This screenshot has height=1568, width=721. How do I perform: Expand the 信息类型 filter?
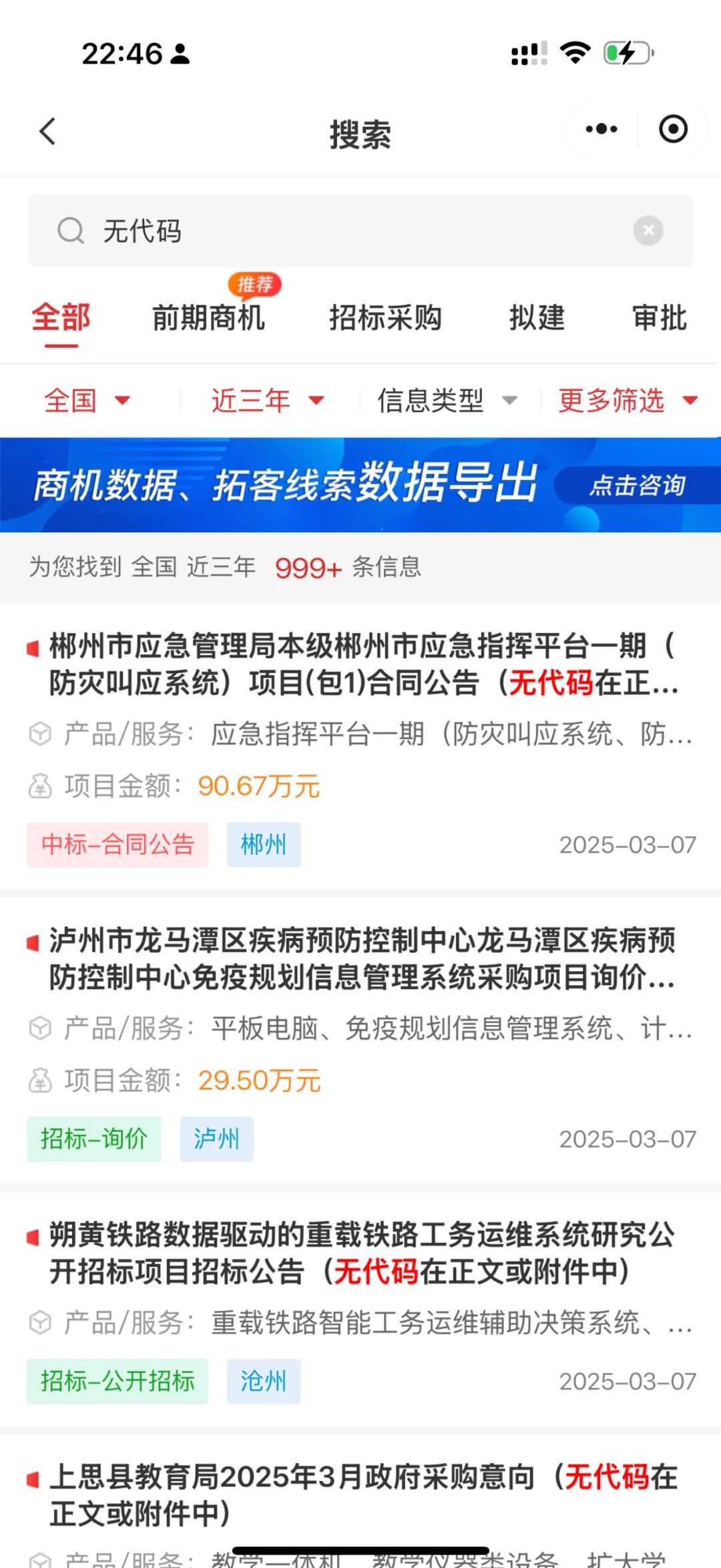(x=447, y=401)
